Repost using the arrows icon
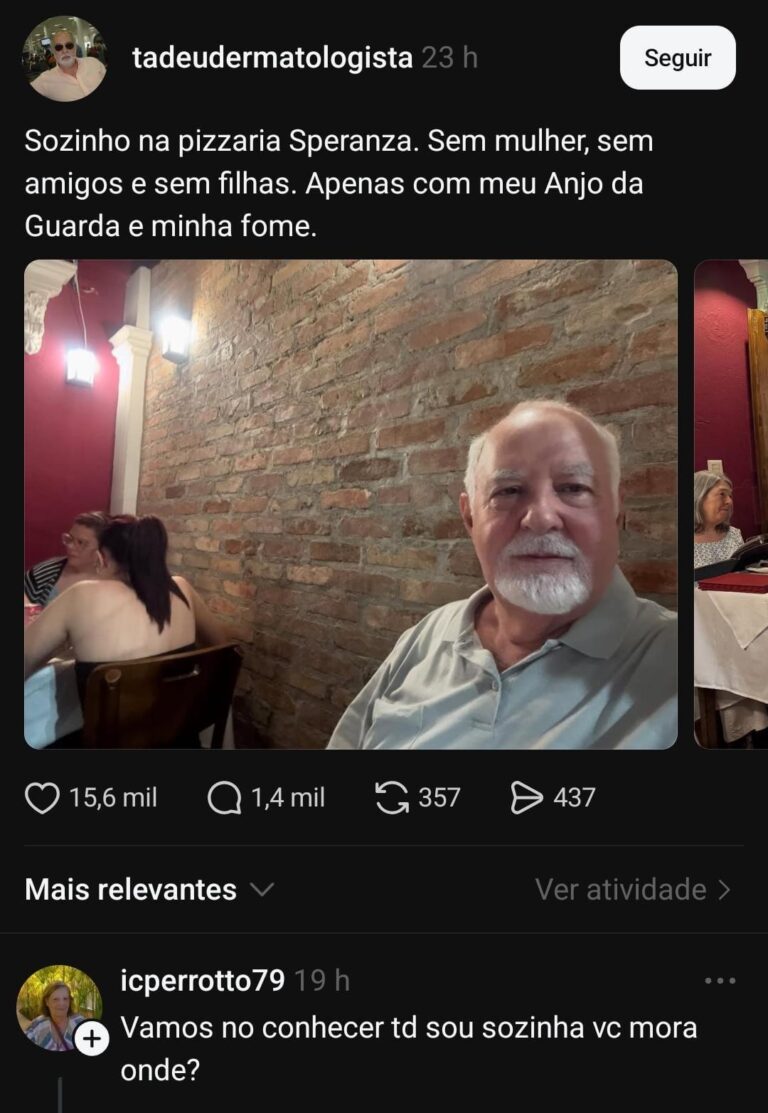The height and width of the screenshot is (1113, 768). point(392,798)
